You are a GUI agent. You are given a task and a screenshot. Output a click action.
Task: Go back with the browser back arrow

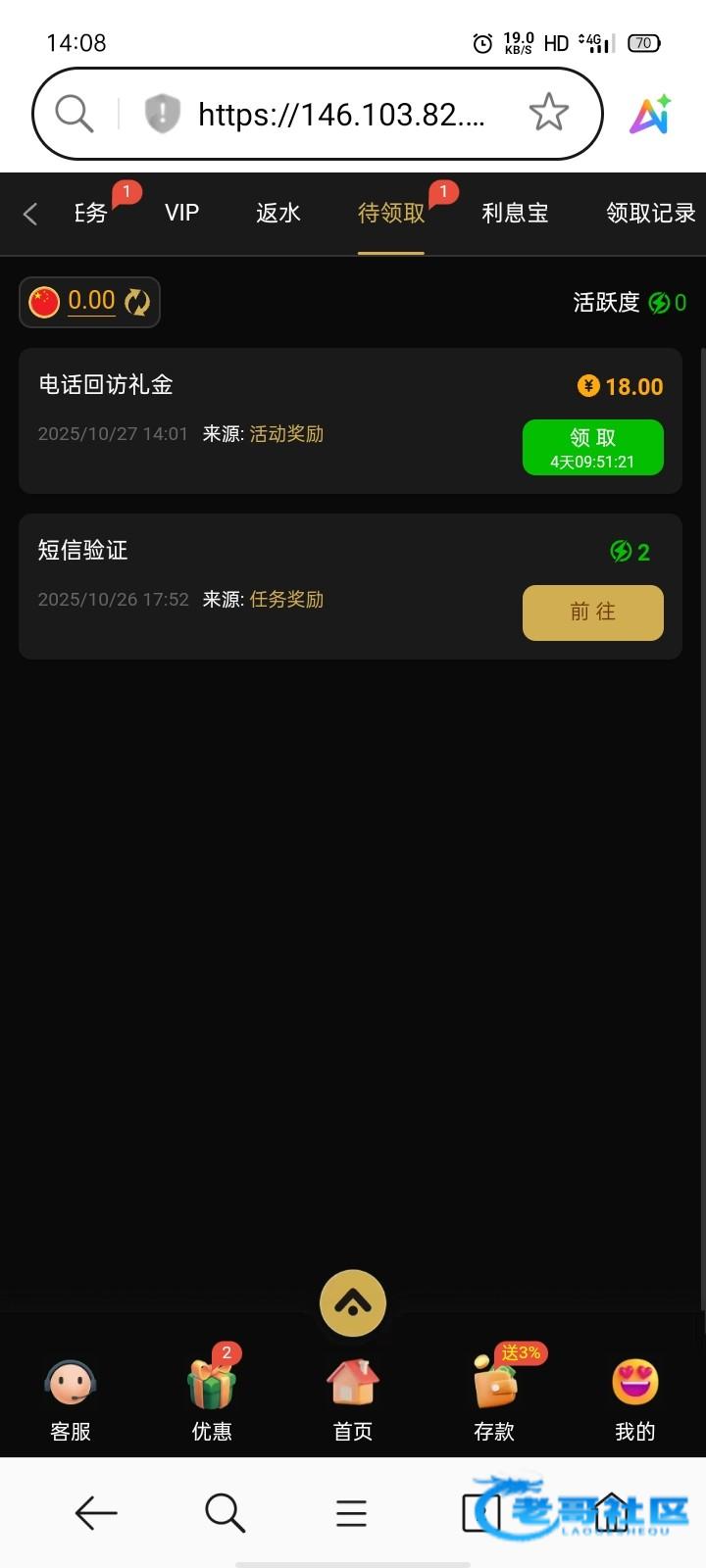[96, 1513]
